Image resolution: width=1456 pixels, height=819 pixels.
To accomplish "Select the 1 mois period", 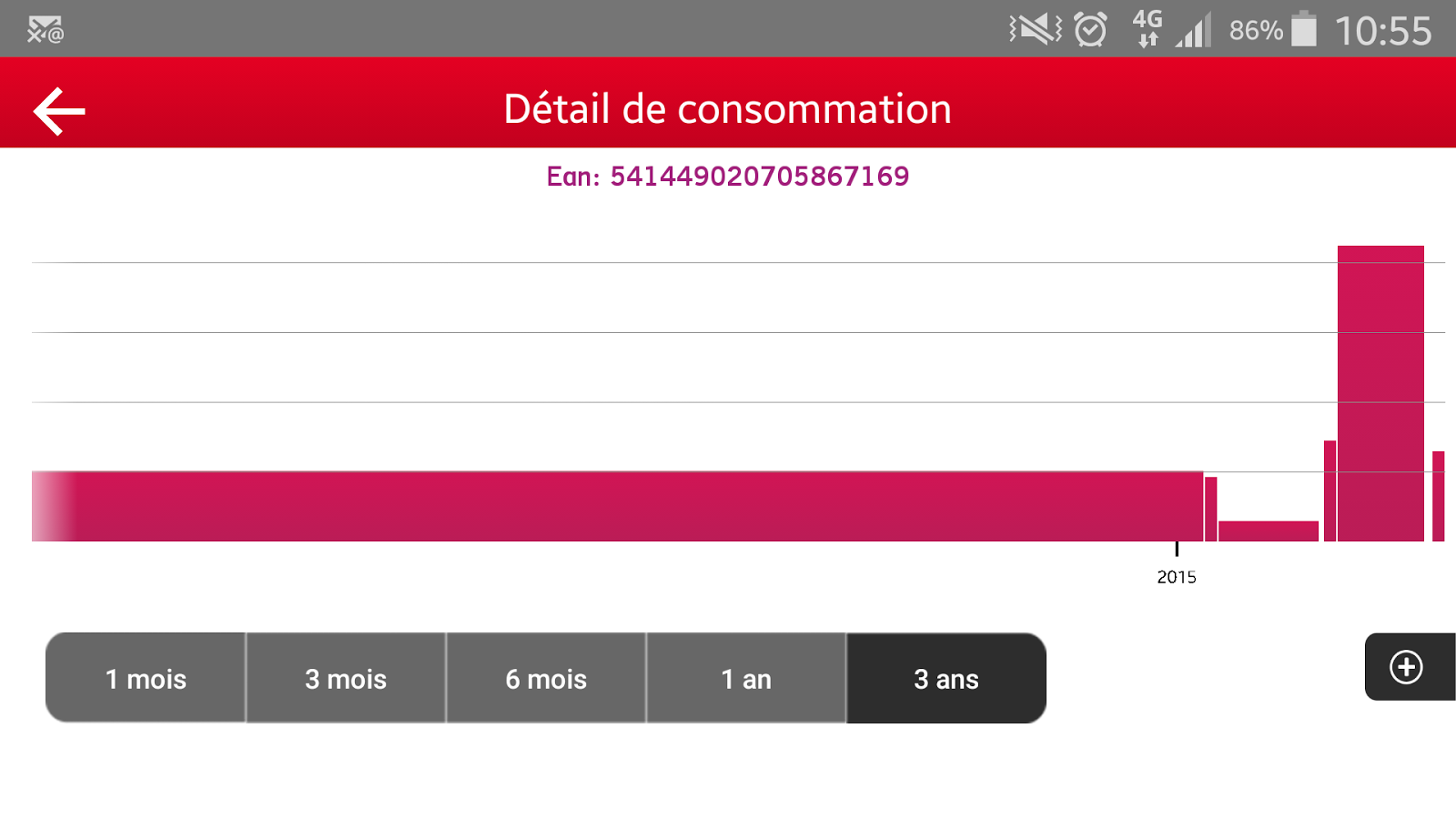I will 146,679.
